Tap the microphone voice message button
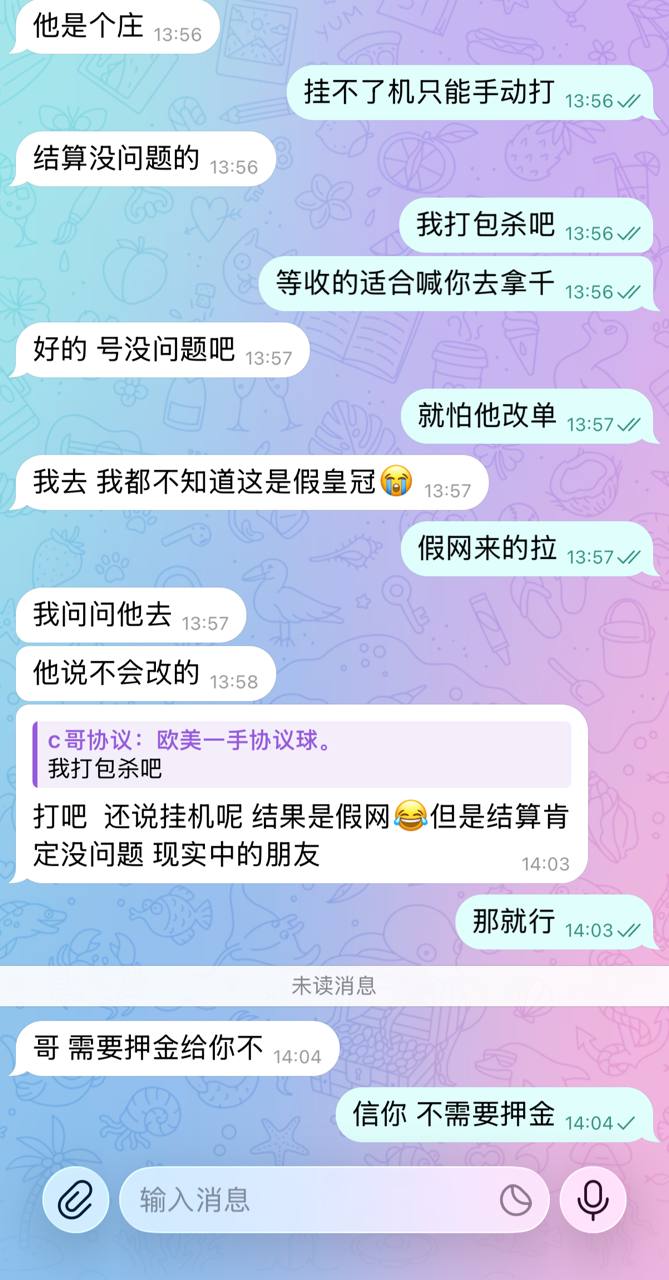Screen dimensions: 669x1280 pos(593,1199)
